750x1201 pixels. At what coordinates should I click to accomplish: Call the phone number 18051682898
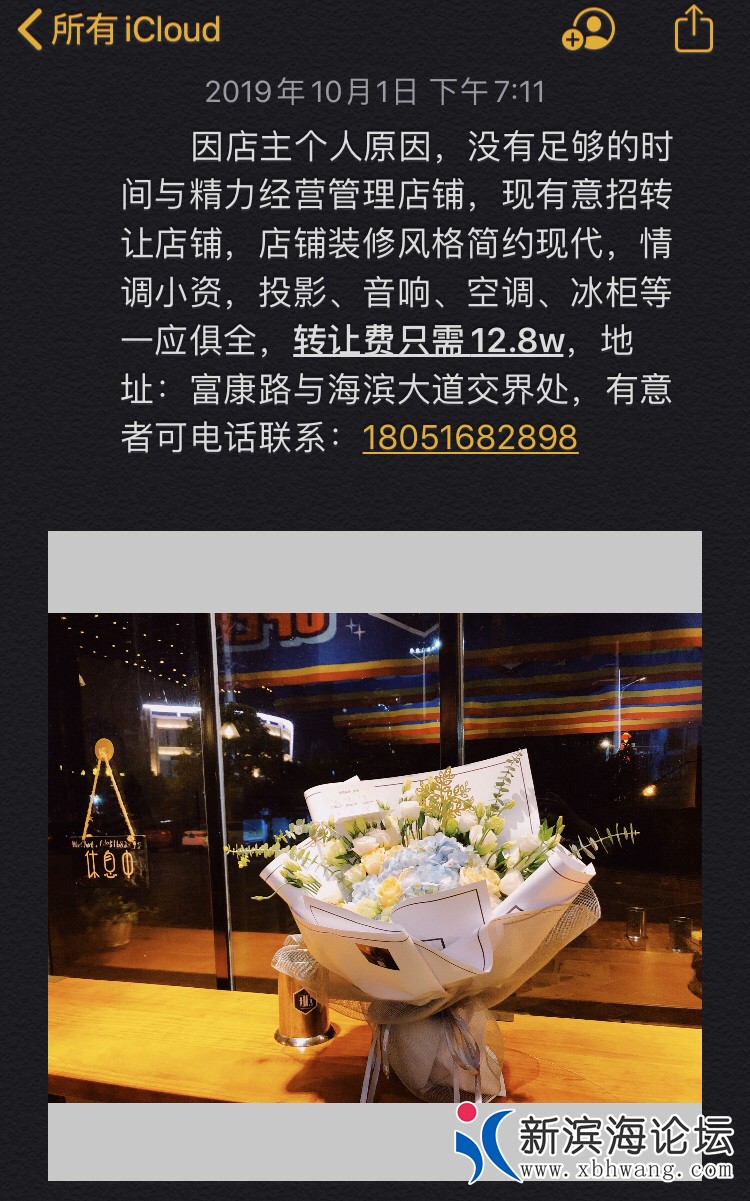pos(470,437)
